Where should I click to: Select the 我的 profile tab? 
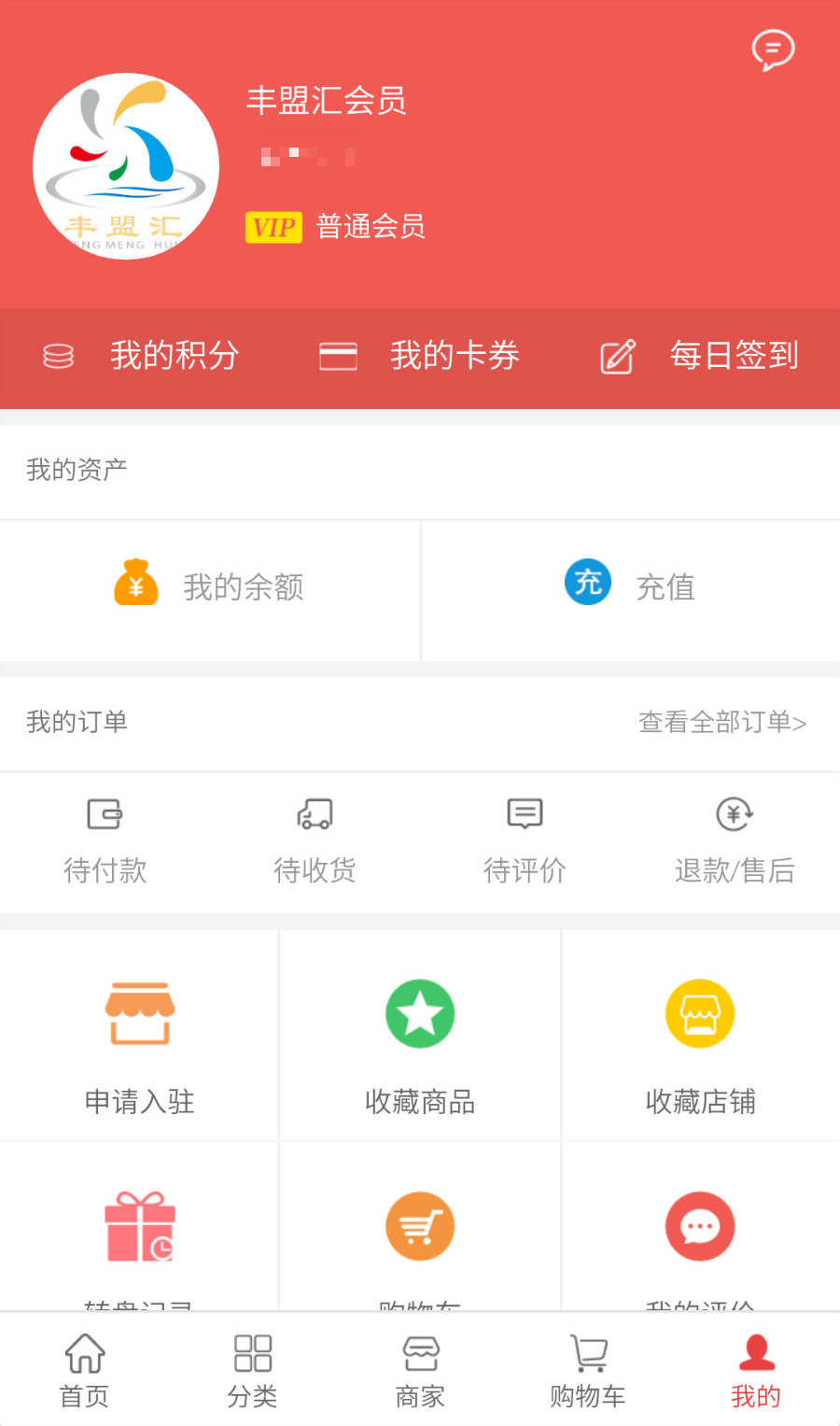point(756,1370)
